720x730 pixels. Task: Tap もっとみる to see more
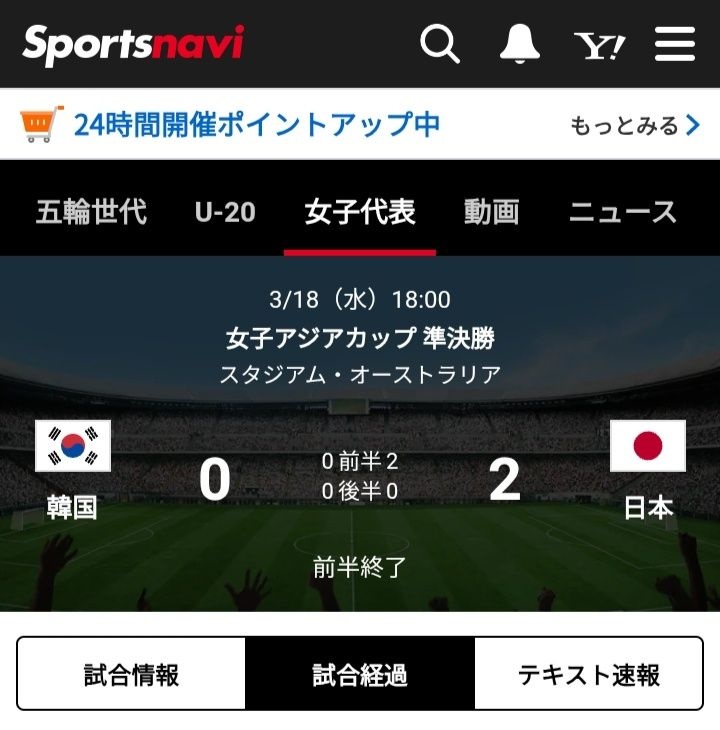635,125
